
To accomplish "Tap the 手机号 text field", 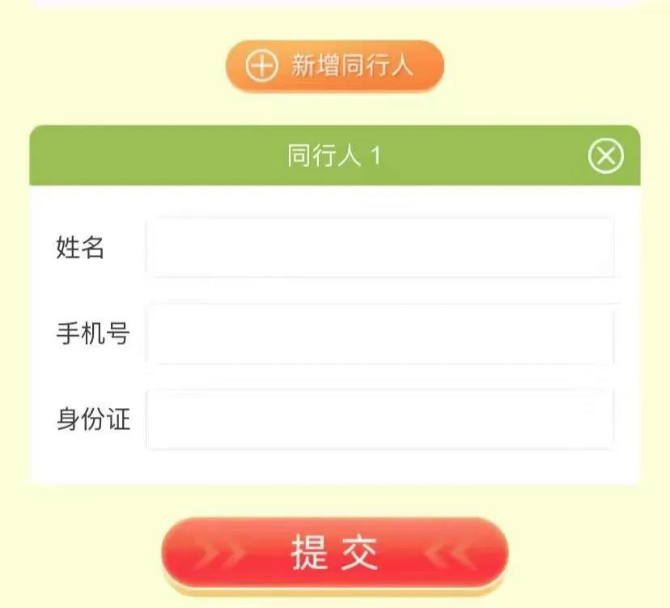I will tap(380, 334).
